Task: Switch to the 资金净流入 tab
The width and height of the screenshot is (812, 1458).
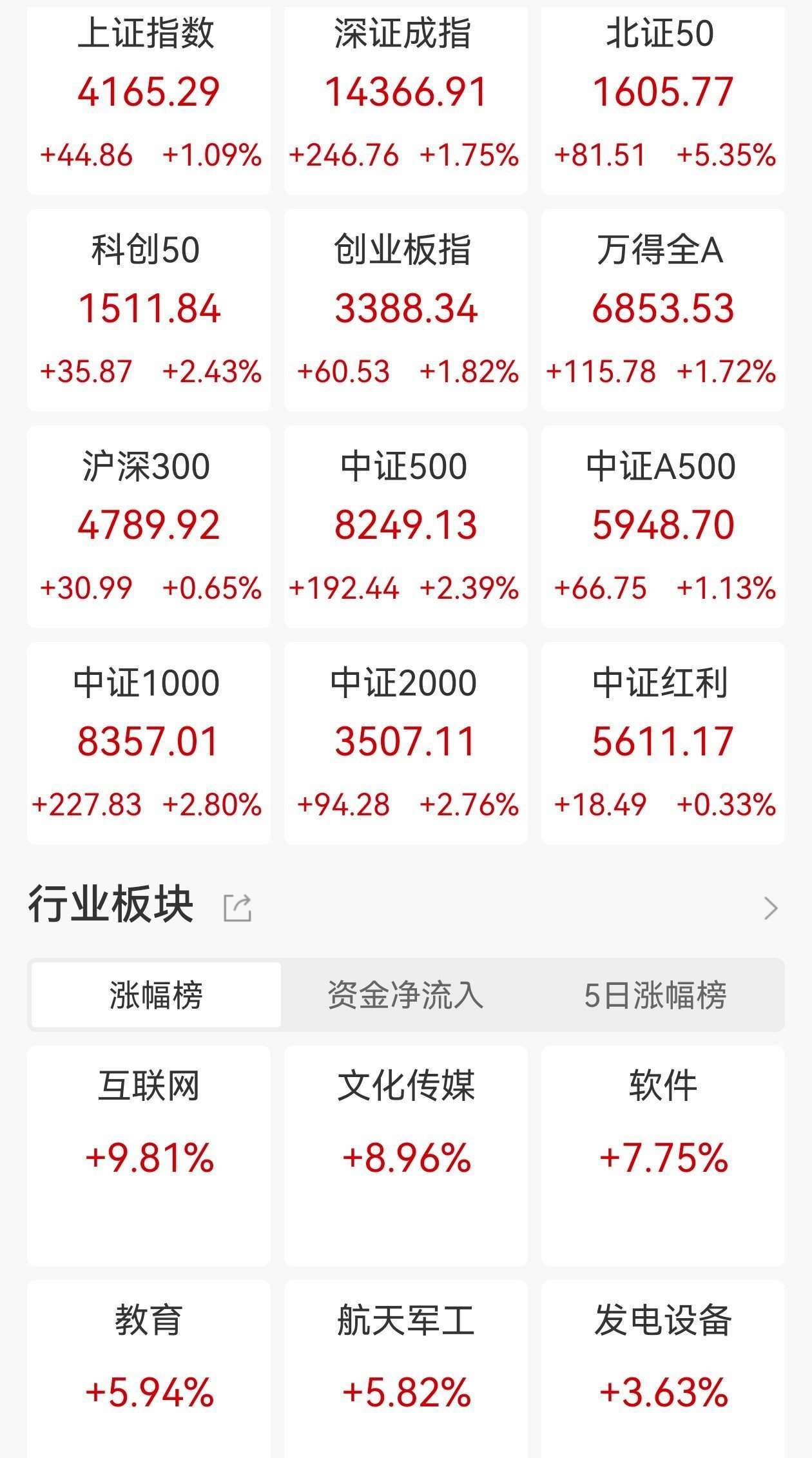Action: coord(405,995)
